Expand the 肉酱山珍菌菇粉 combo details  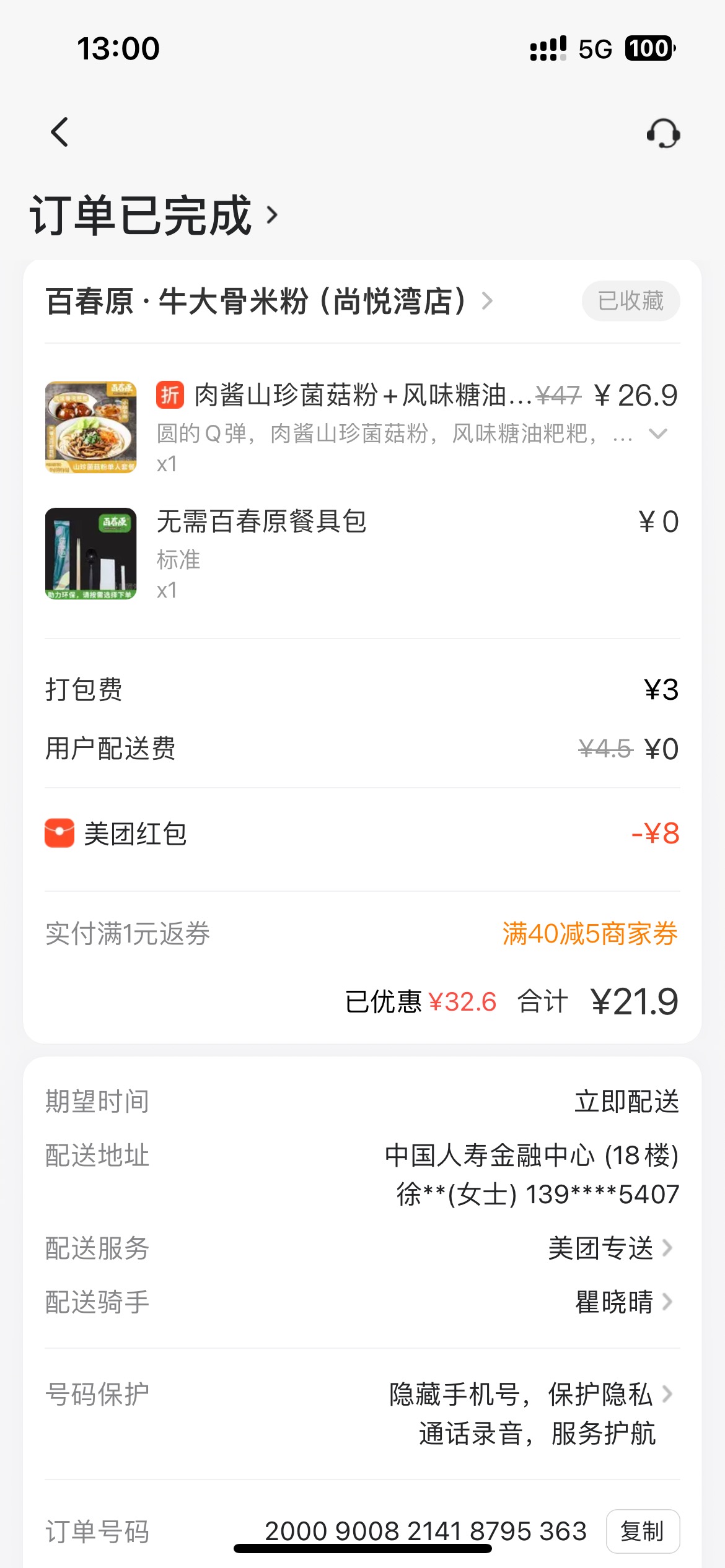click(657, 433)
